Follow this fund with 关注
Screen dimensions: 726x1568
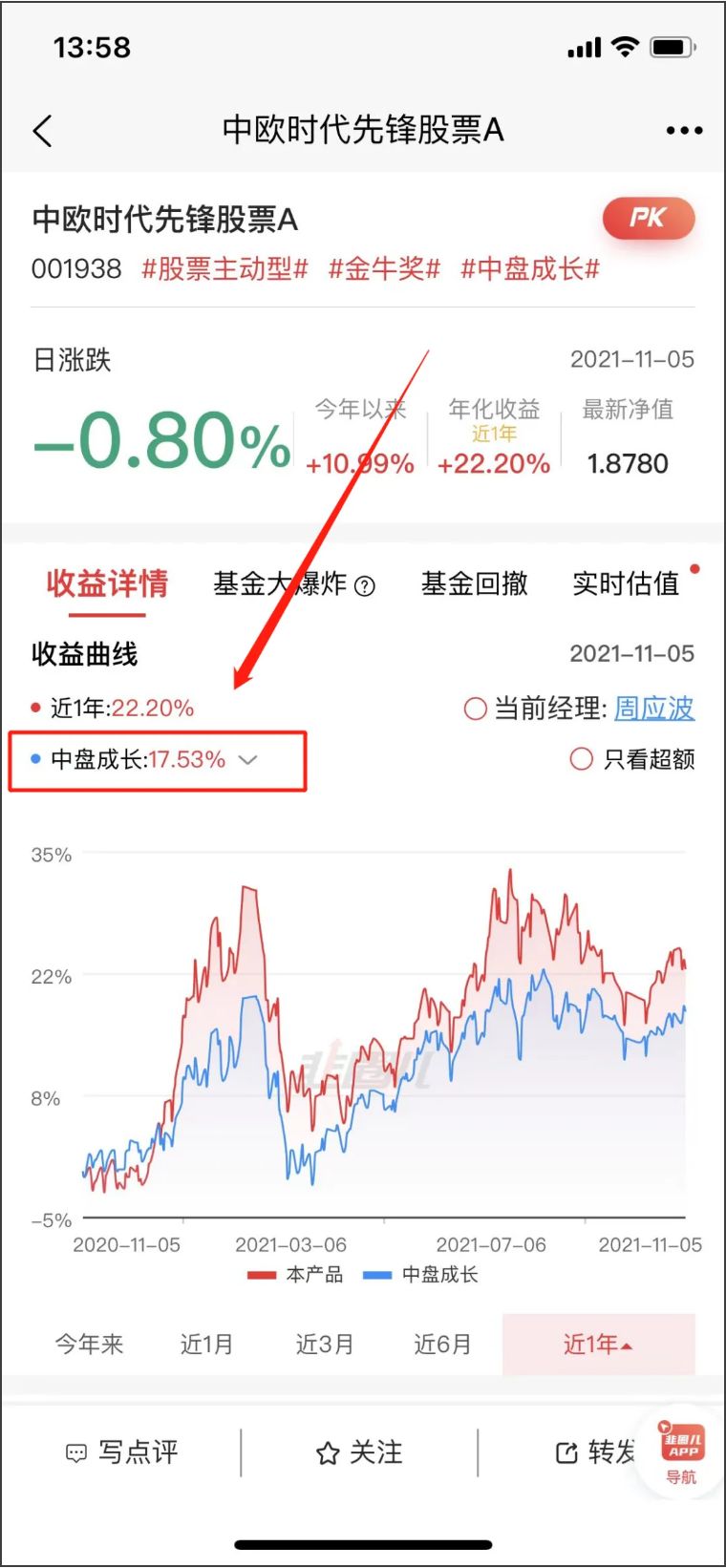[359, 1452]
